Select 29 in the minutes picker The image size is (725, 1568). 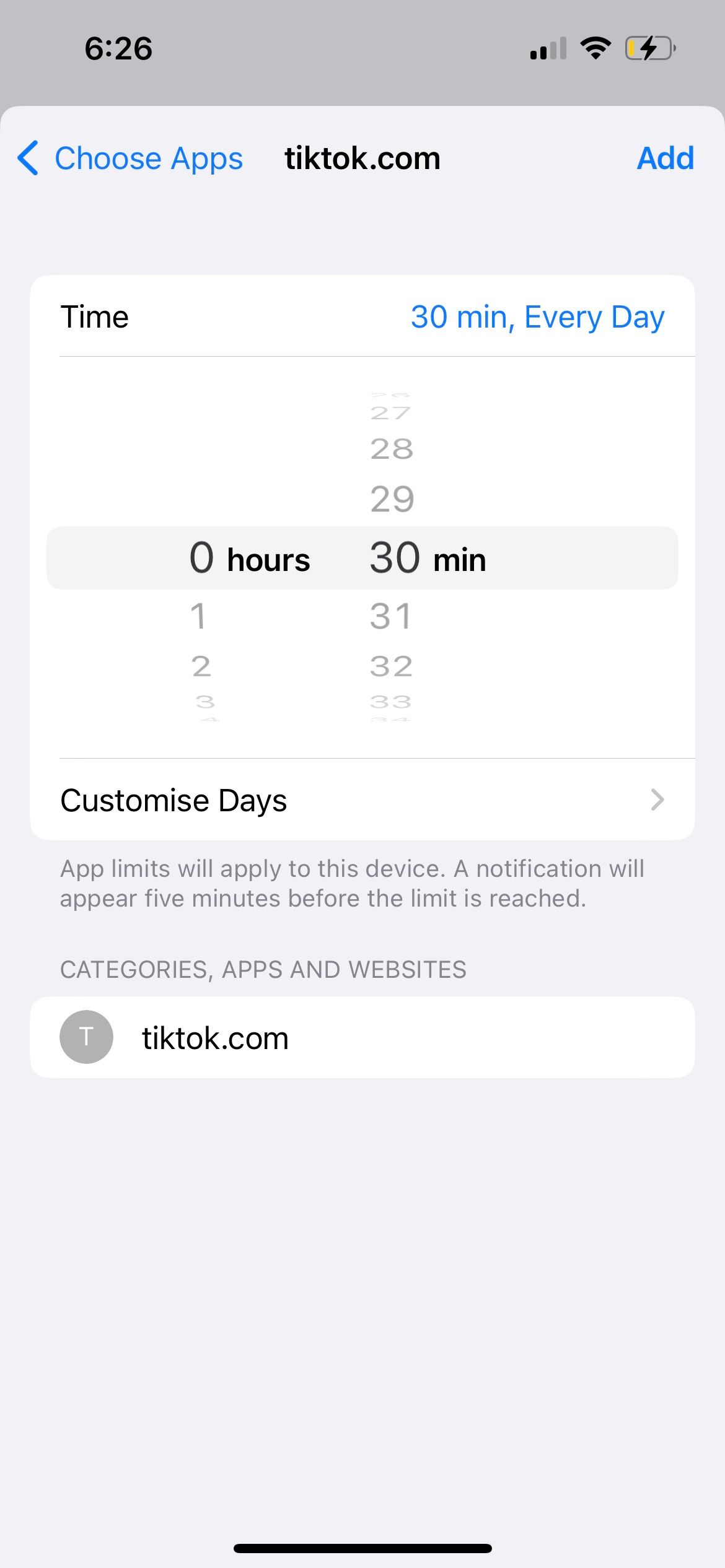(x=392, y=499)
